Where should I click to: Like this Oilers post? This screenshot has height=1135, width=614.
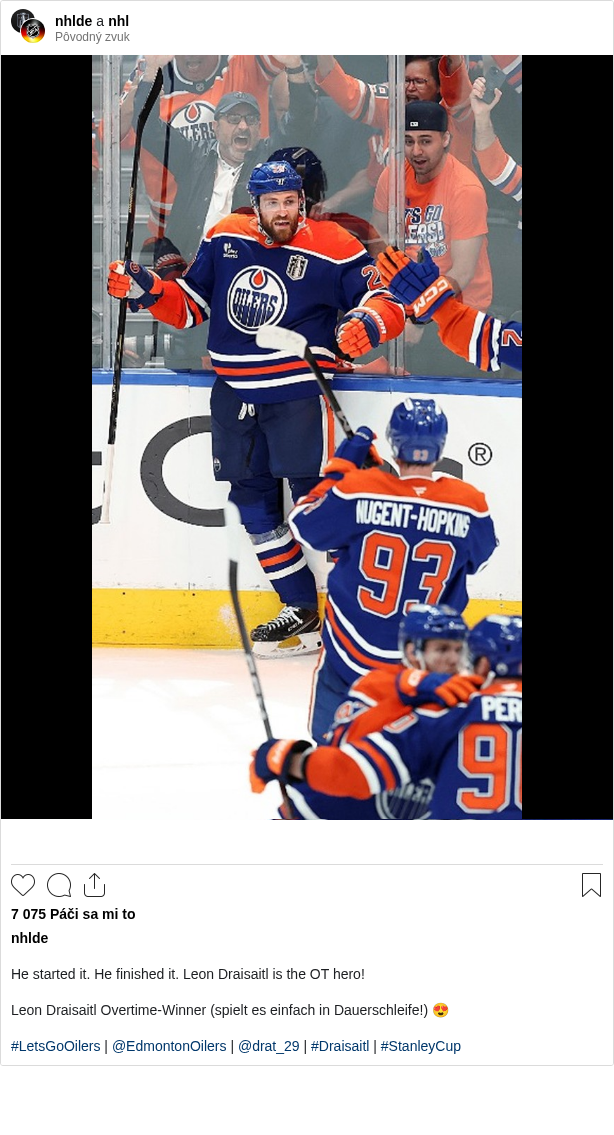[23, 885]
